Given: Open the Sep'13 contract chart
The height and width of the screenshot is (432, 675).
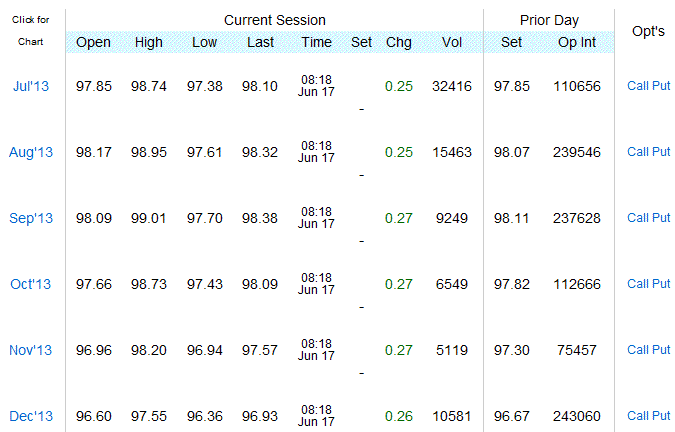Looking at the screenshot, I should point(31,218).
